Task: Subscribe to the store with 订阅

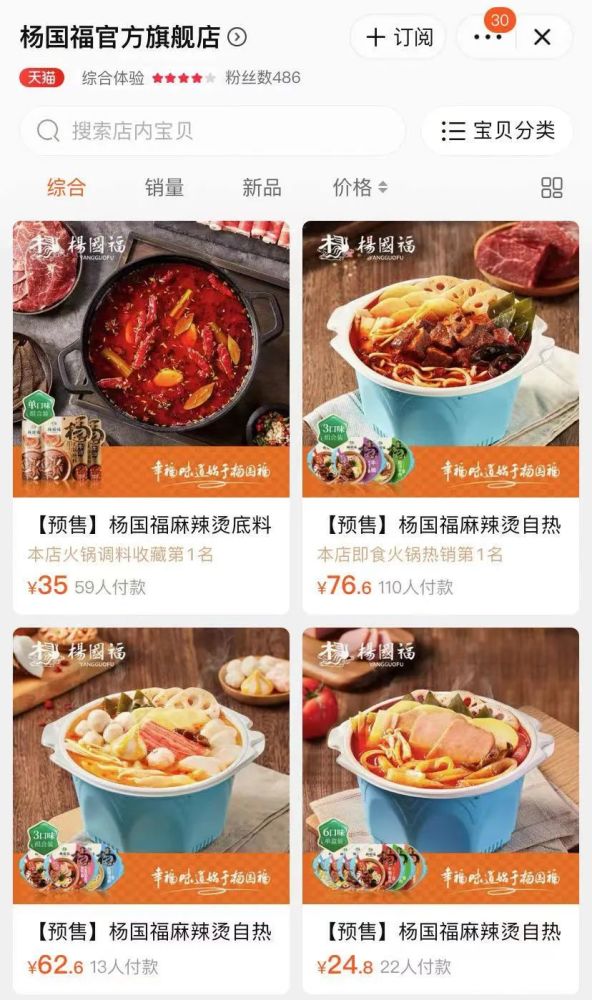Action: [399, 37]
